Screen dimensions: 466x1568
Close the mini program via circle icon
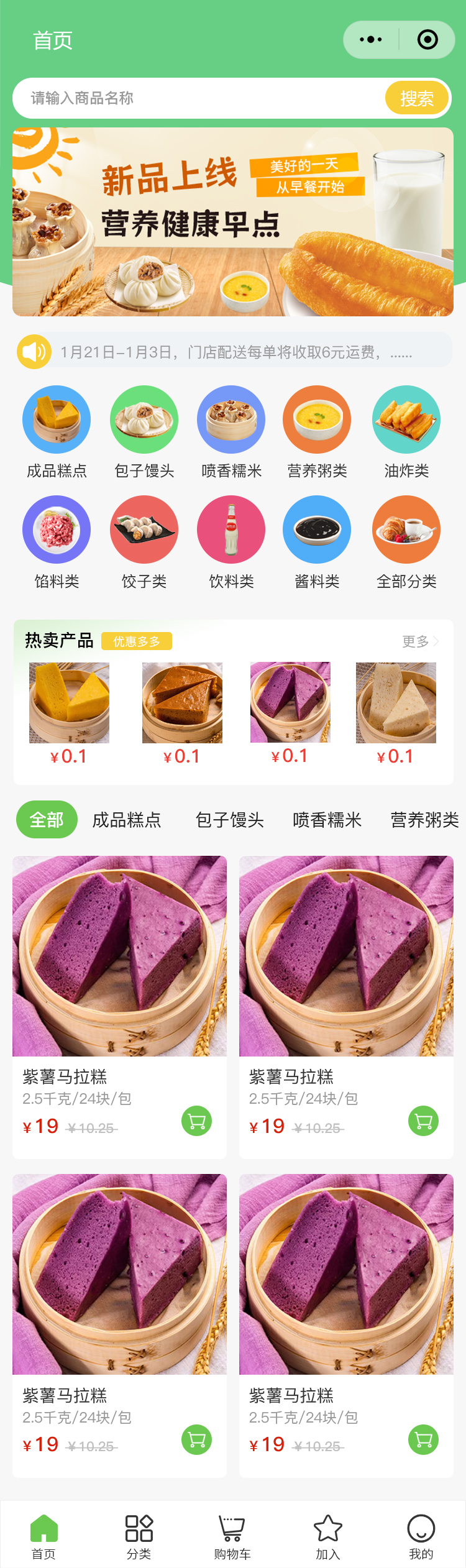427,40
